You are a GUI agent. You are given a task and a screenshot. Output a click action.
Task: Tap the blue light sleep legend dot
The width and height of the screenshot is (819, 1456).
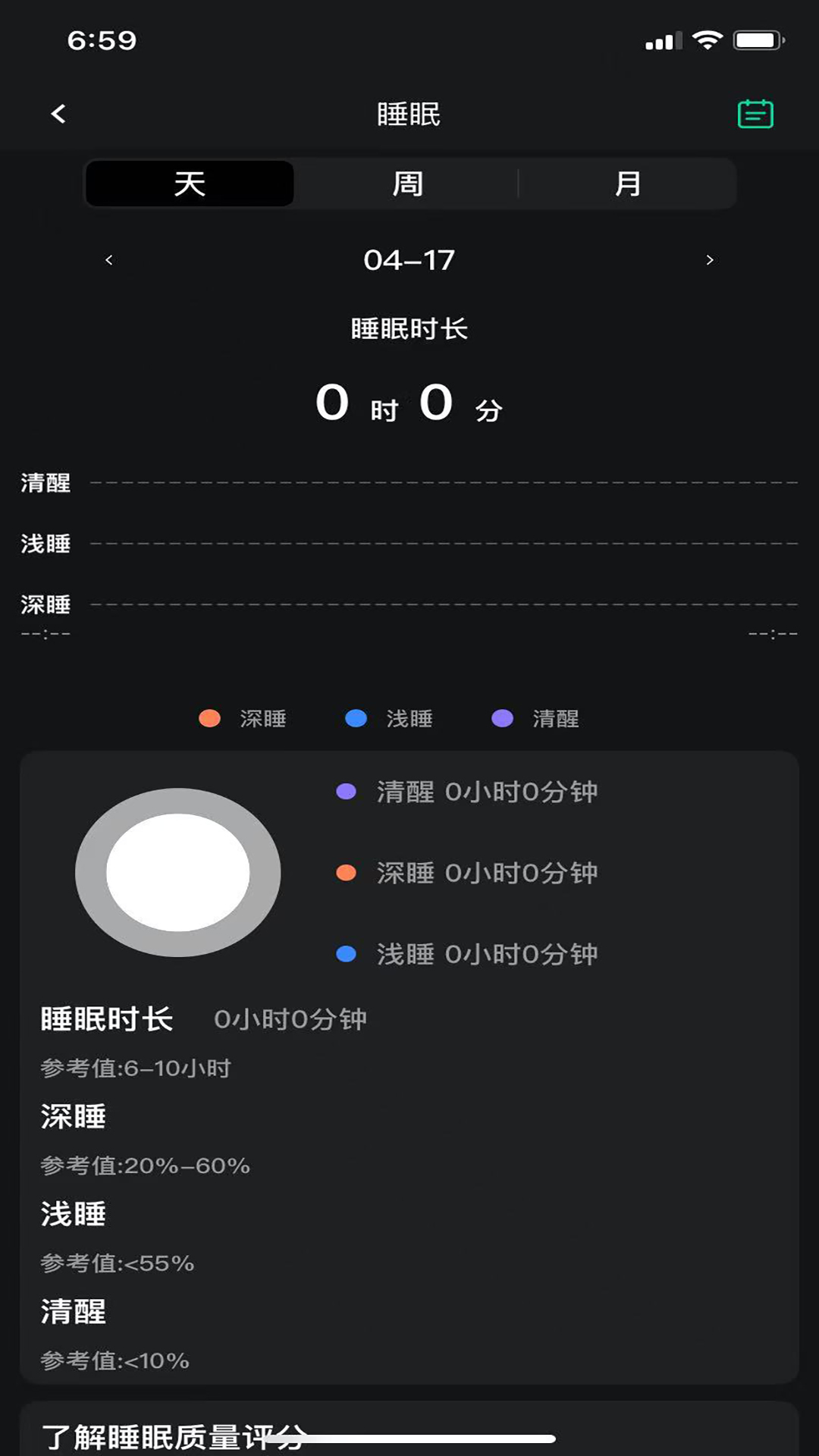[x=356, y=718]
